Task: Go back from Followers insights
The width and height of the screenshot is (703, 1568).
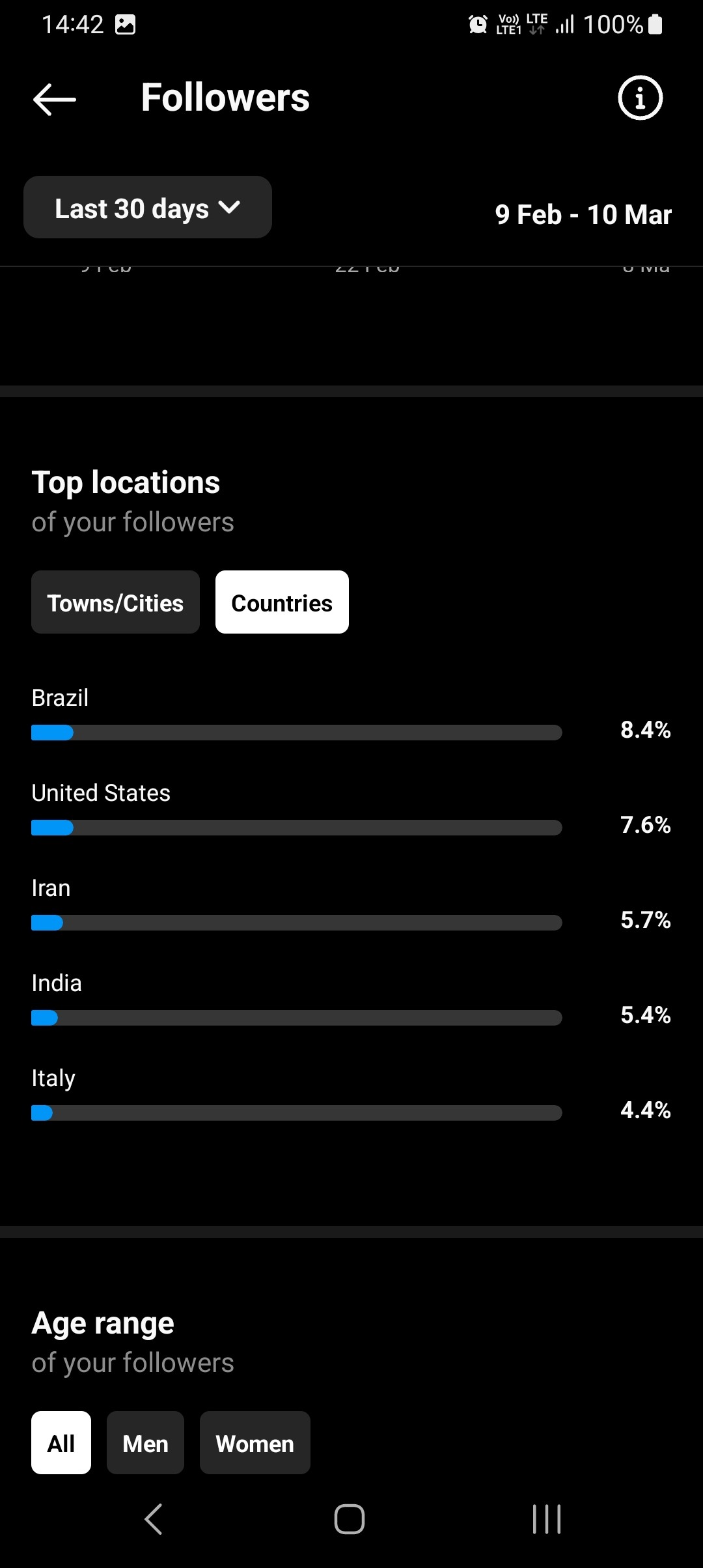Action: (x=55, y=99)
